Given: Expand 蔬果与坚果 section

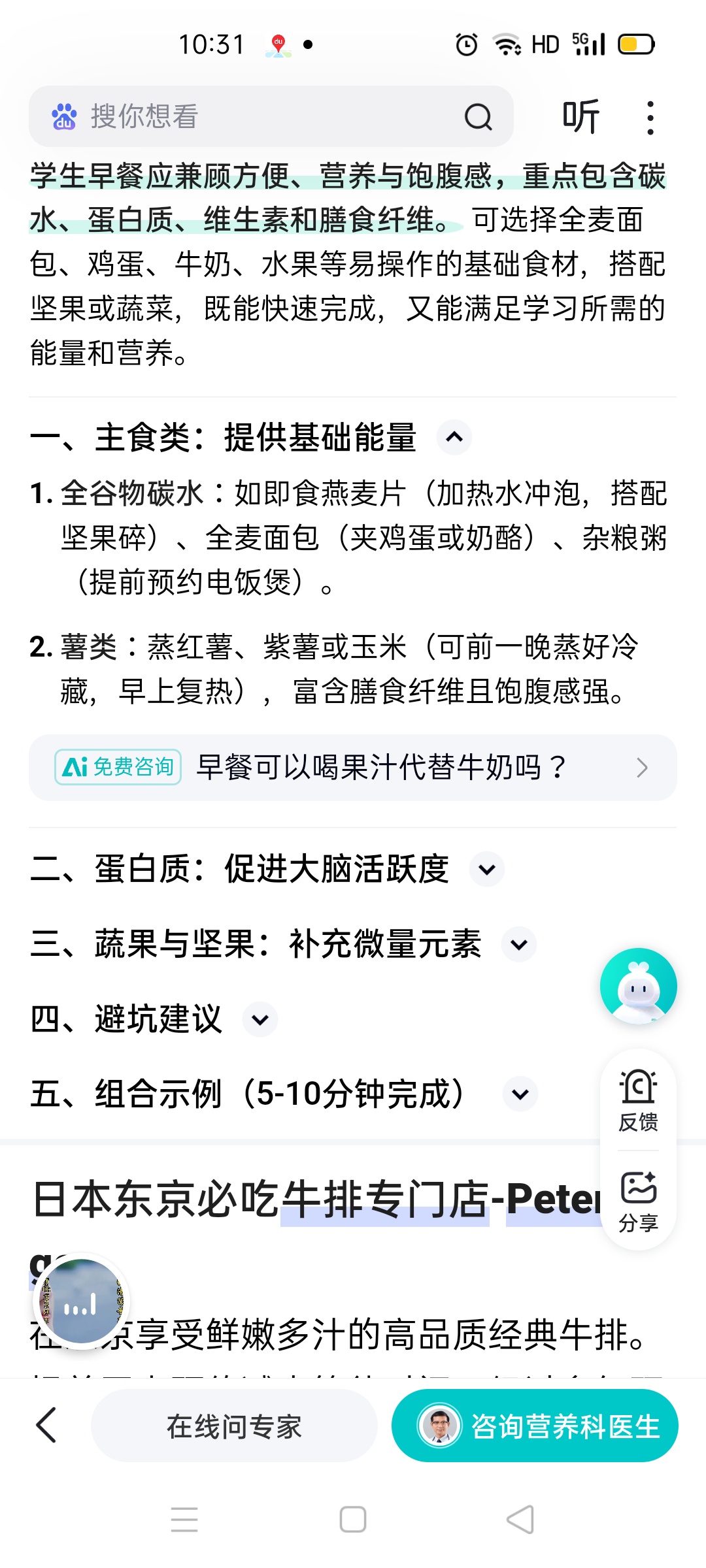Looking at the screenshot, I should coord(519,945).
